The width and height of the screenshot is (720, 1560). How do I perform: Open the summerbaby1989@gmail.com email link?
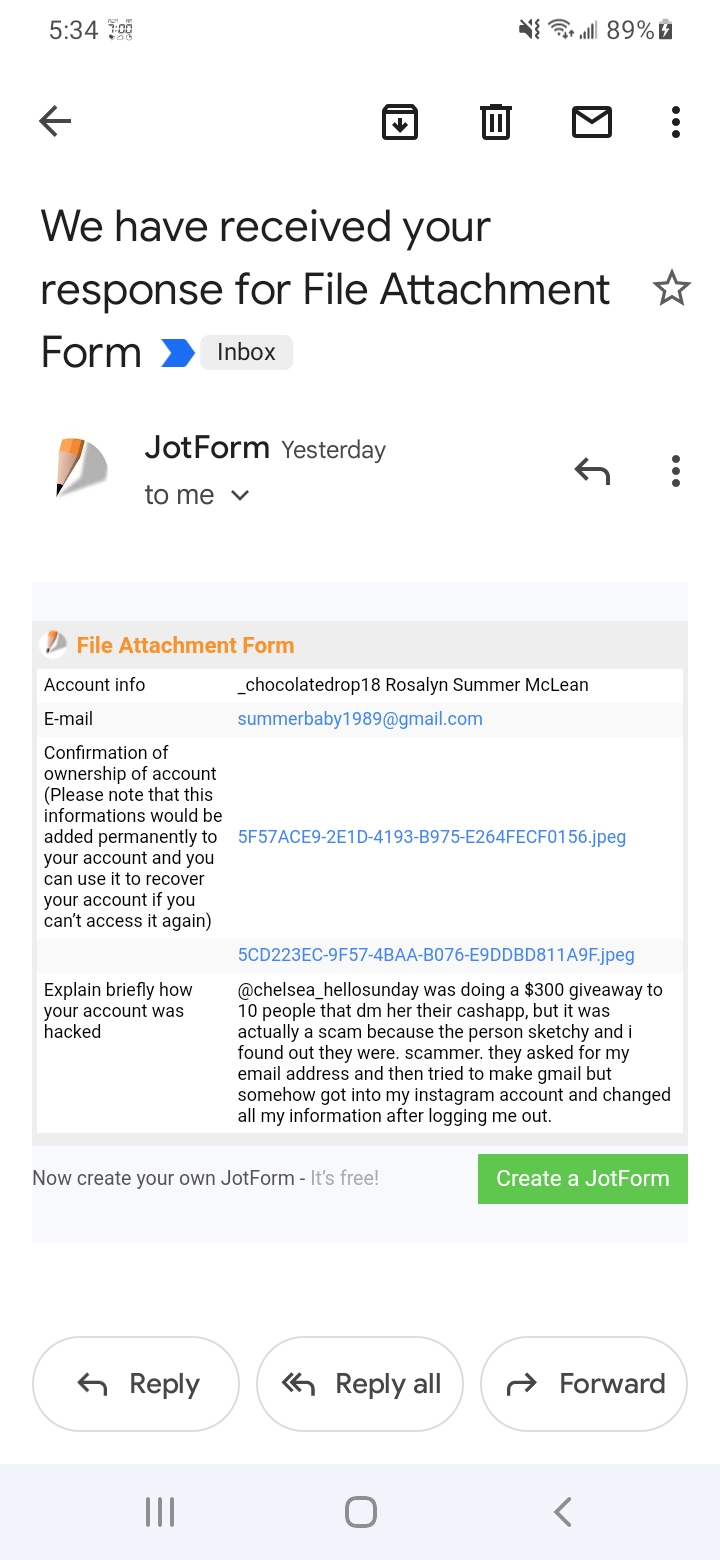pos(360,719)
